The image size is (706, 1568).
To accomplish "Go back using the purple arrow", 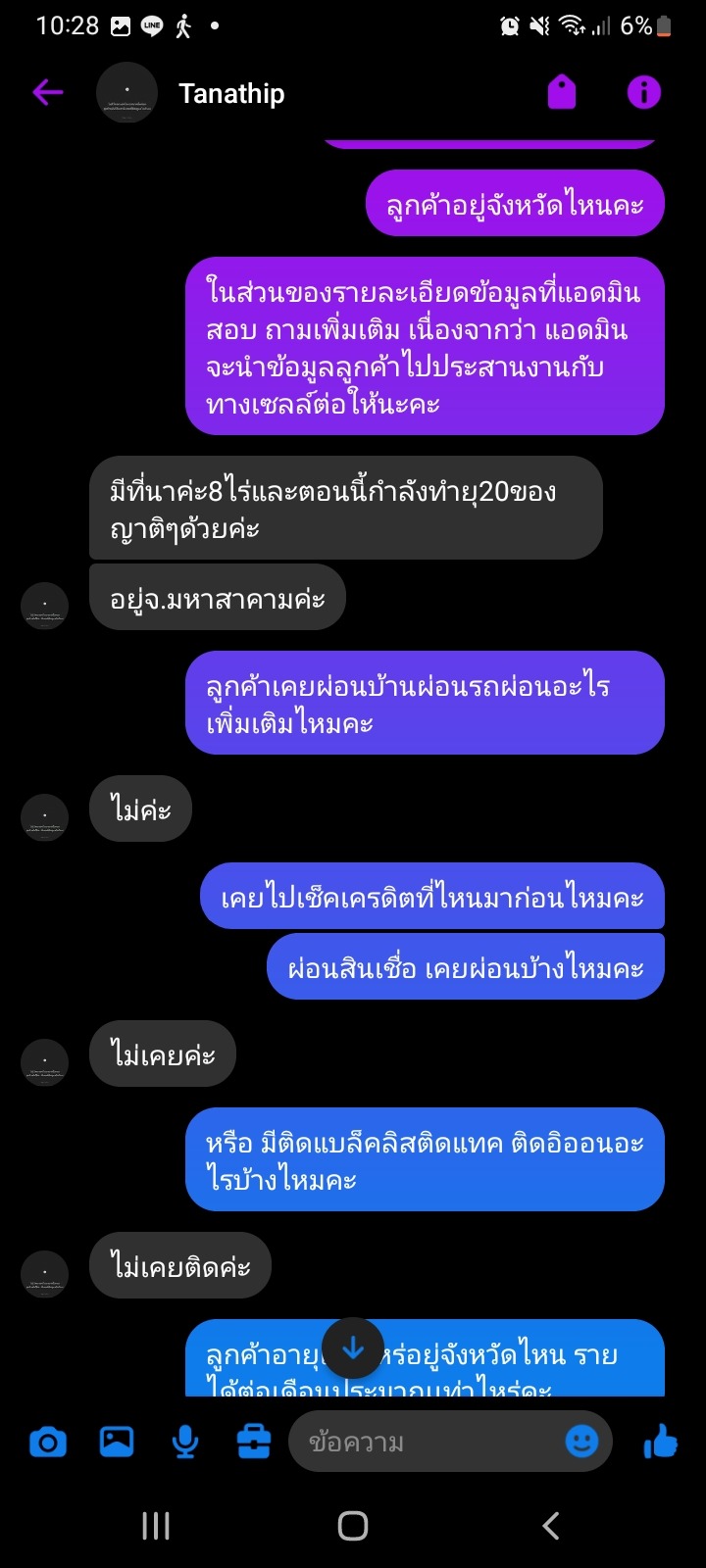I will coord(47,93).
